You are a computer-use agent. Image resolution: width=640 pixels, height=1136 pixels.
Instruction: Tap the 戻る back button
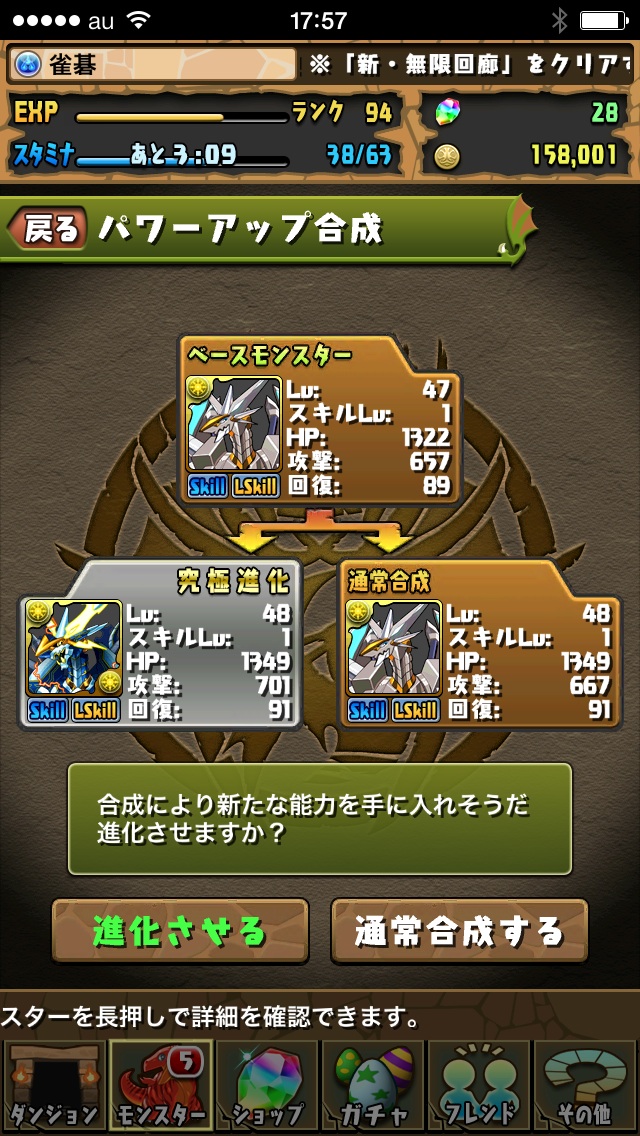pos(47,229)
